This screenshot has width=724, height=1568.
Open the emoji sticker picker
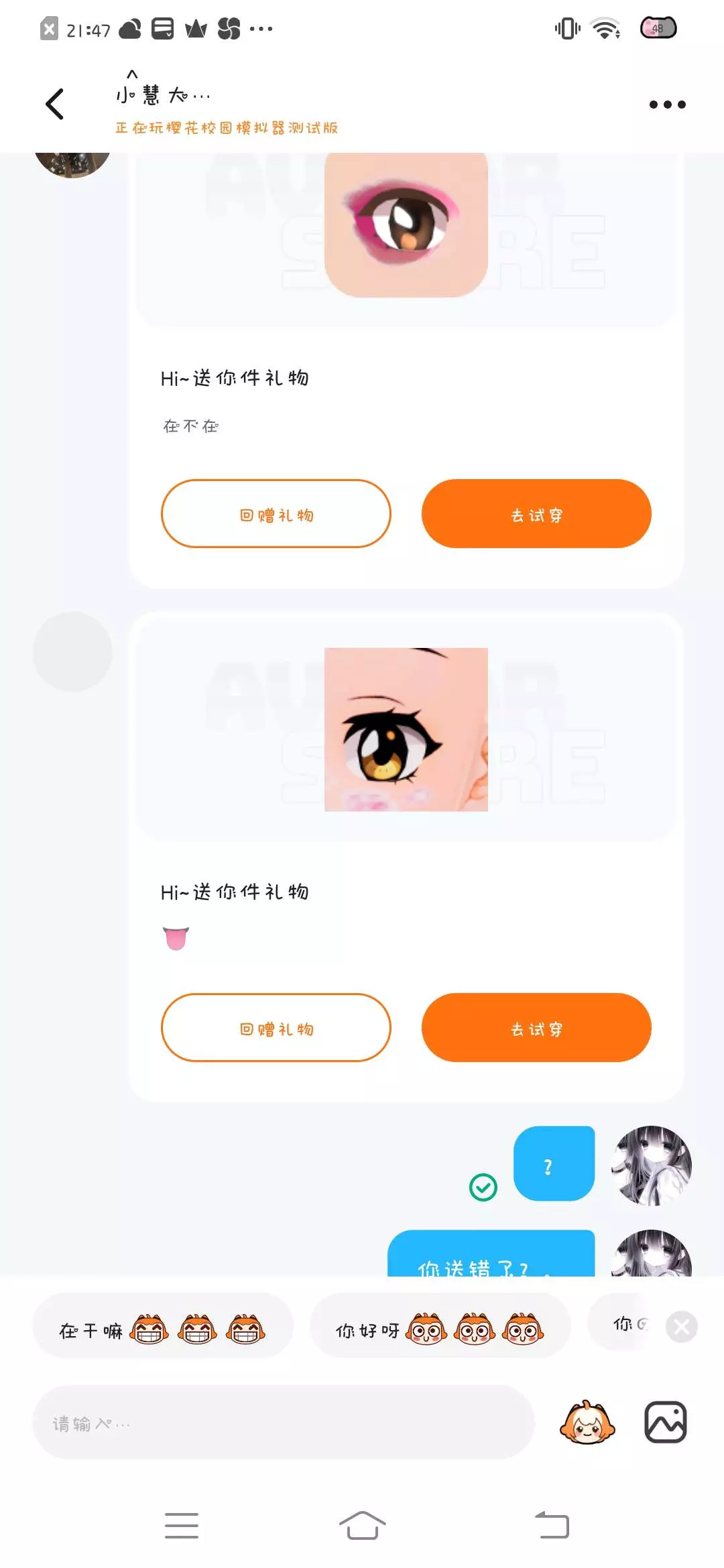pyautogui.click(x=587, y=1423)
